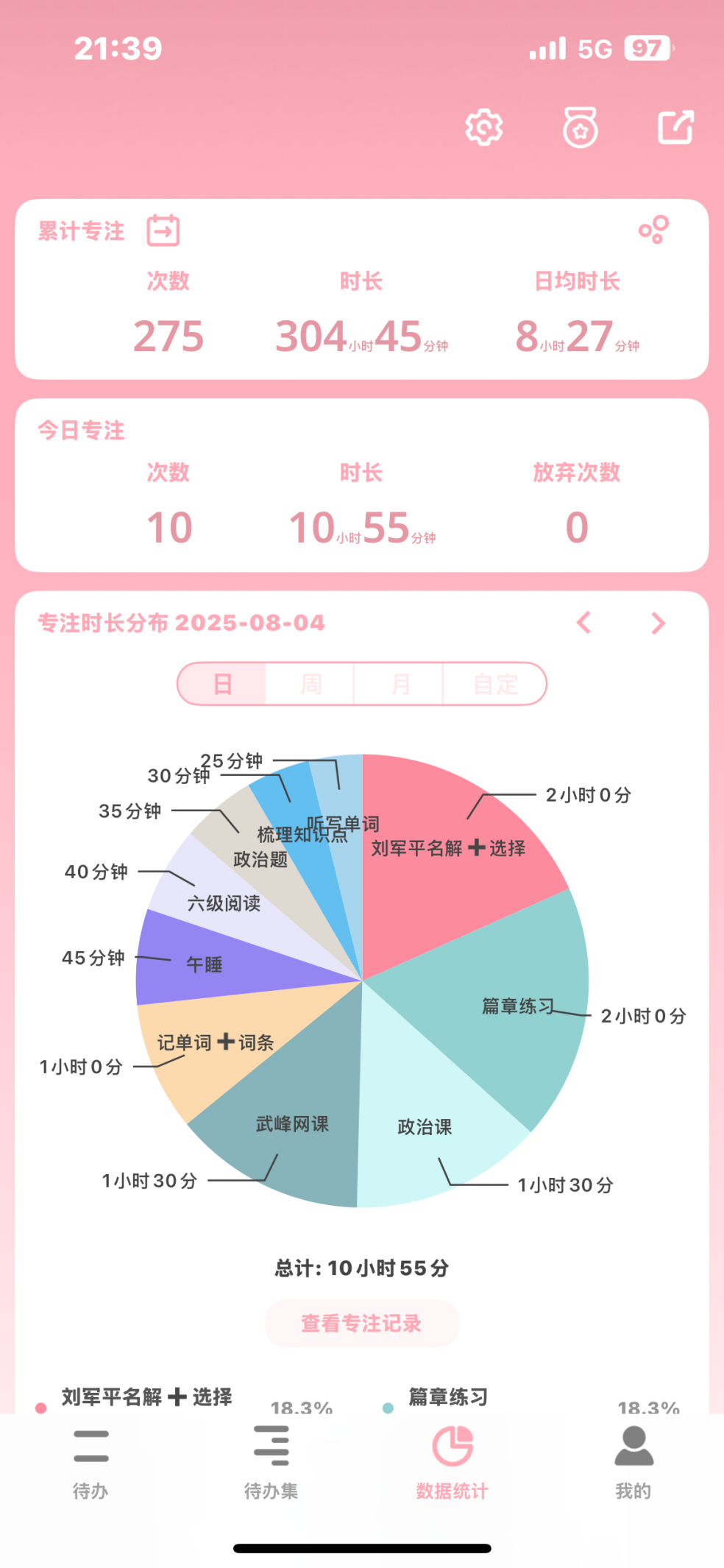Tap 查看专注记录 button
724x1568 pixels.
click(x=362, y=1323)
